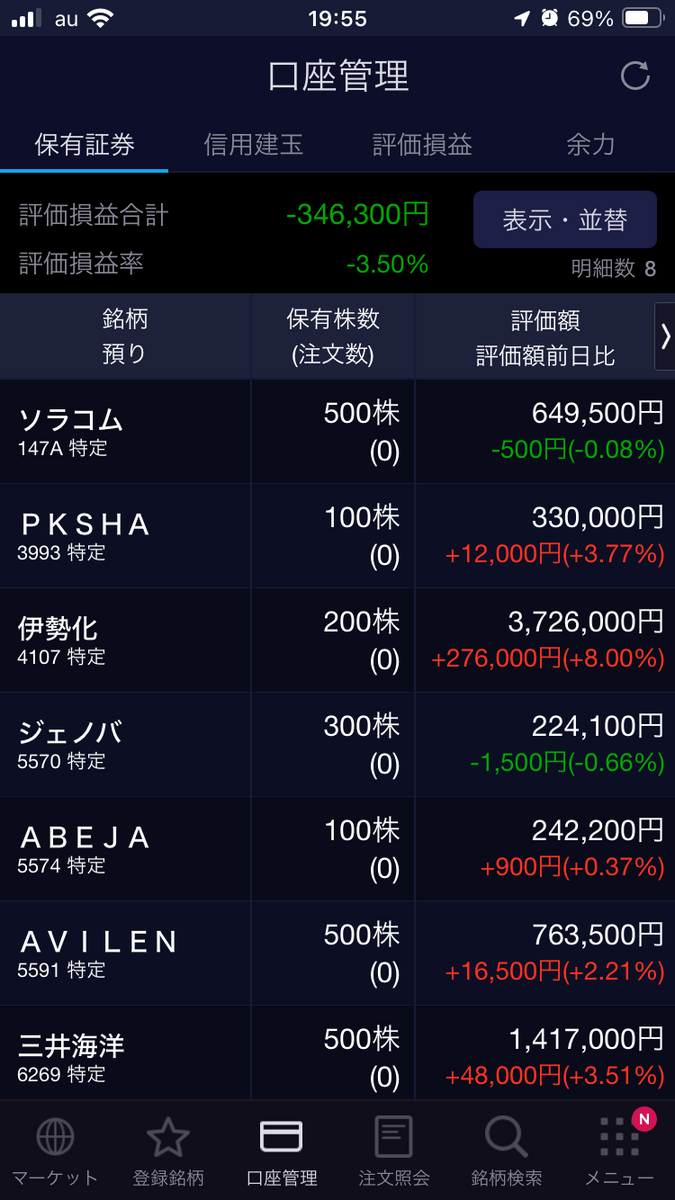Go to 銘柄検索

click(x=506, y=1151)
